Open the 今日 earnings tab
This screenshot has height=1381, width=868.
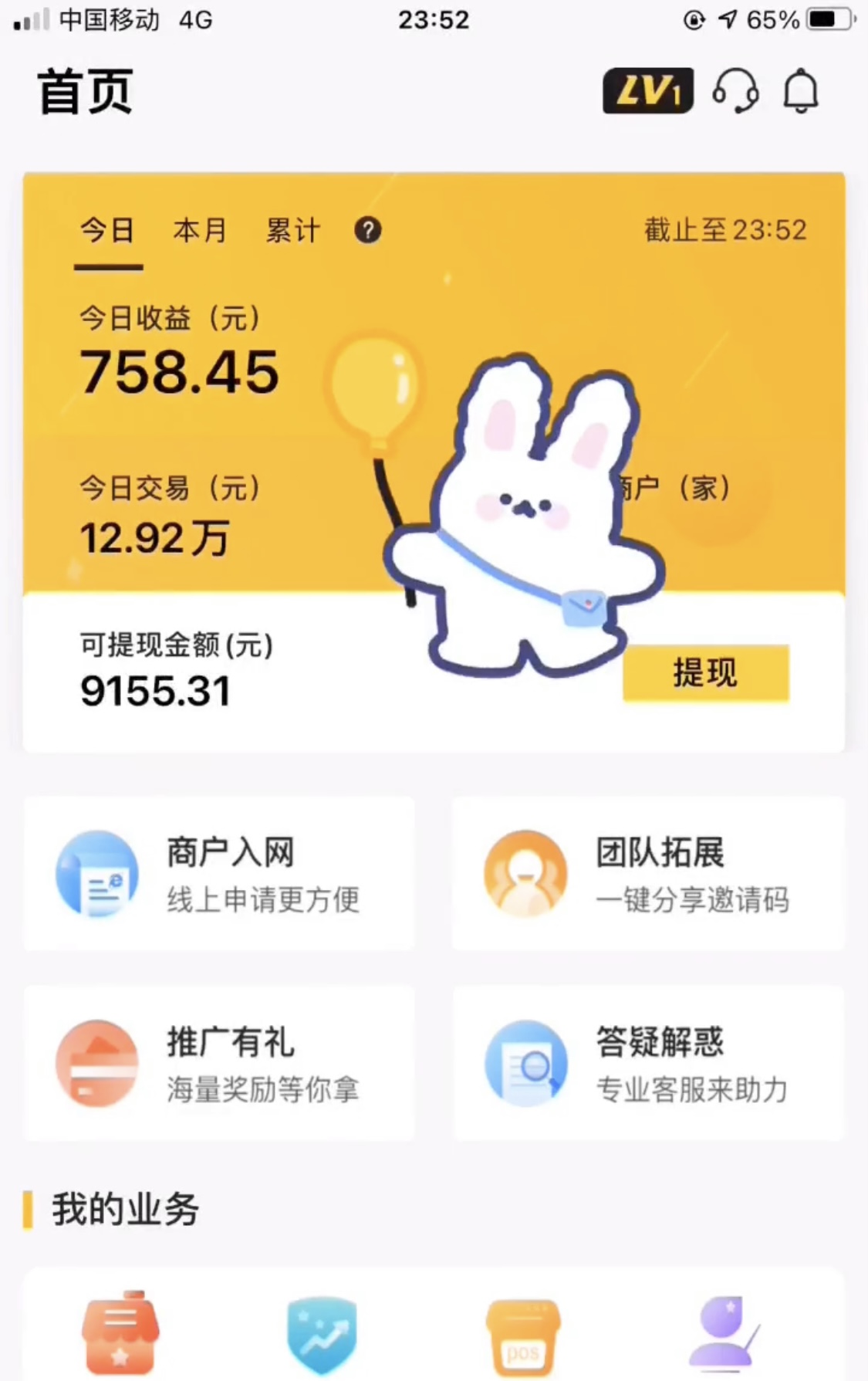[x=108, y=229]
